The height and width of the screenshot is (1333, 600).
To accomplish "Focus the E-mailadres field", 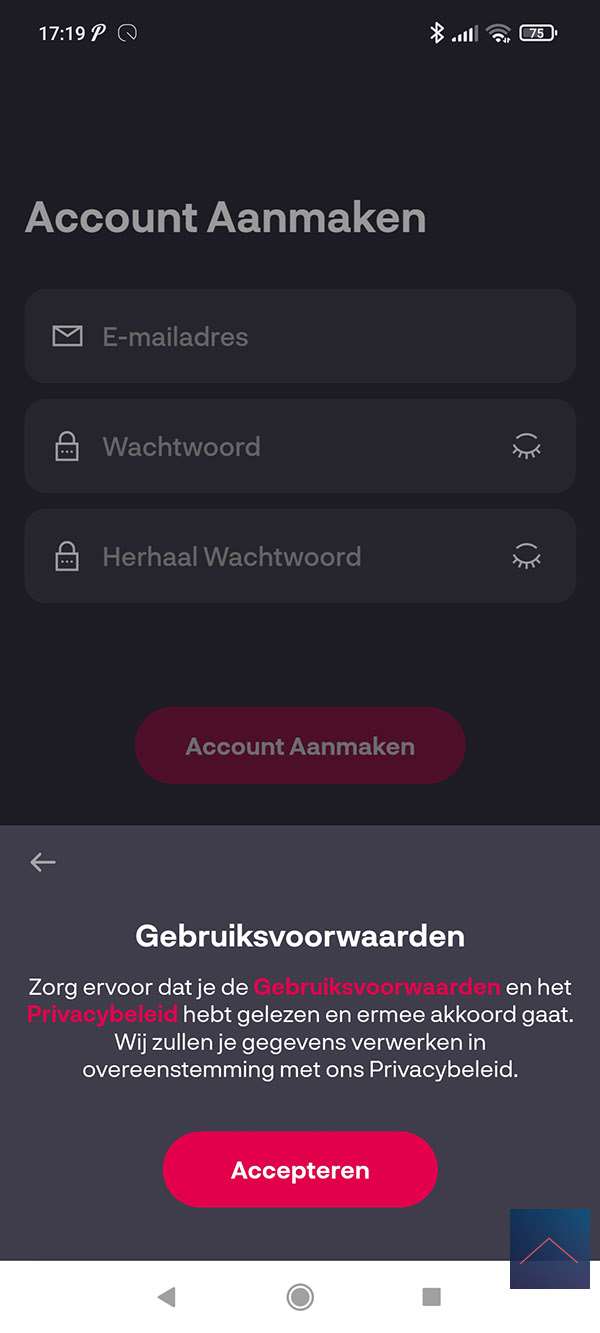I will coord(300,337).
